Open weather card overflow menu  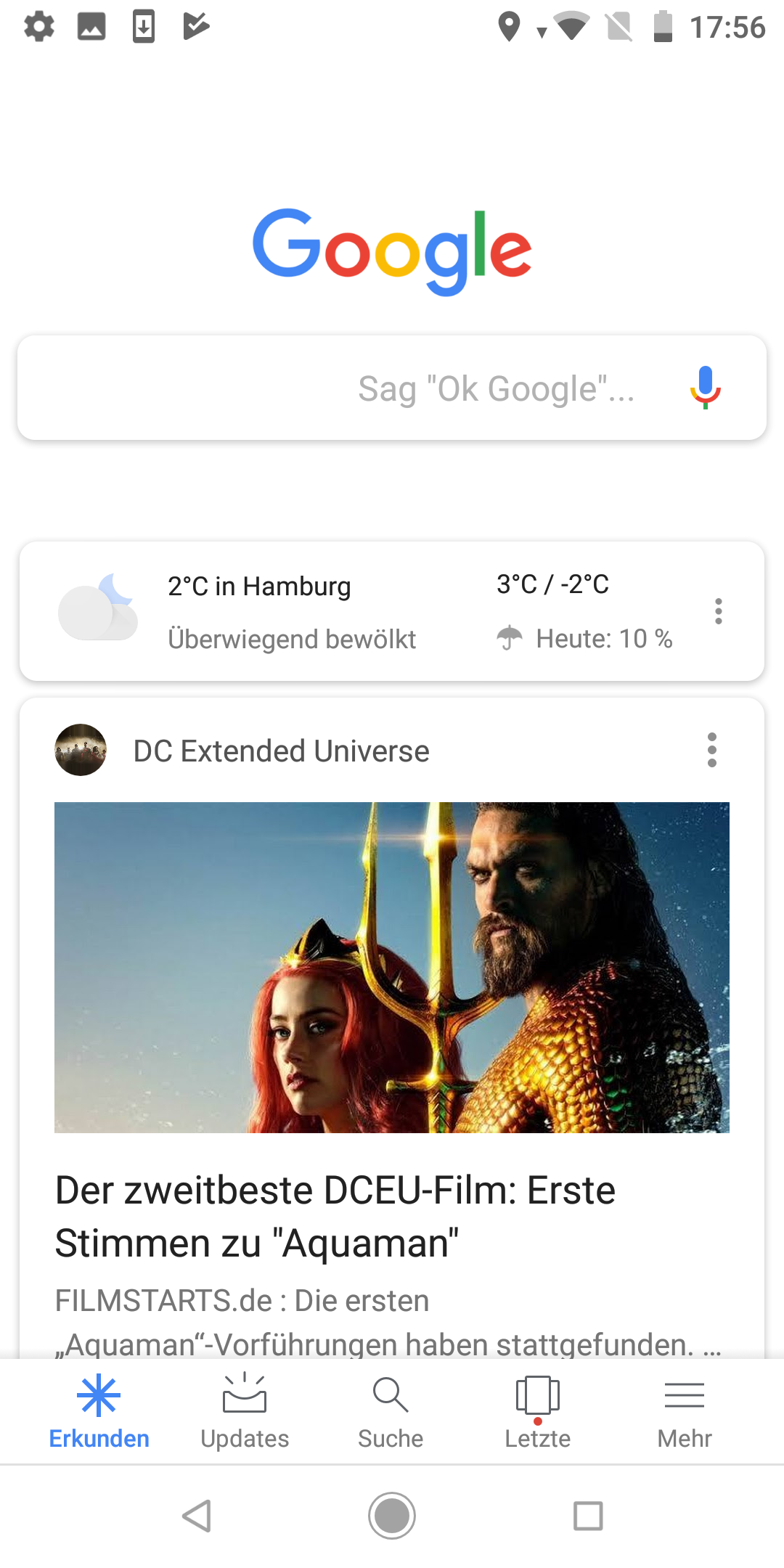(x=718, y=611)
